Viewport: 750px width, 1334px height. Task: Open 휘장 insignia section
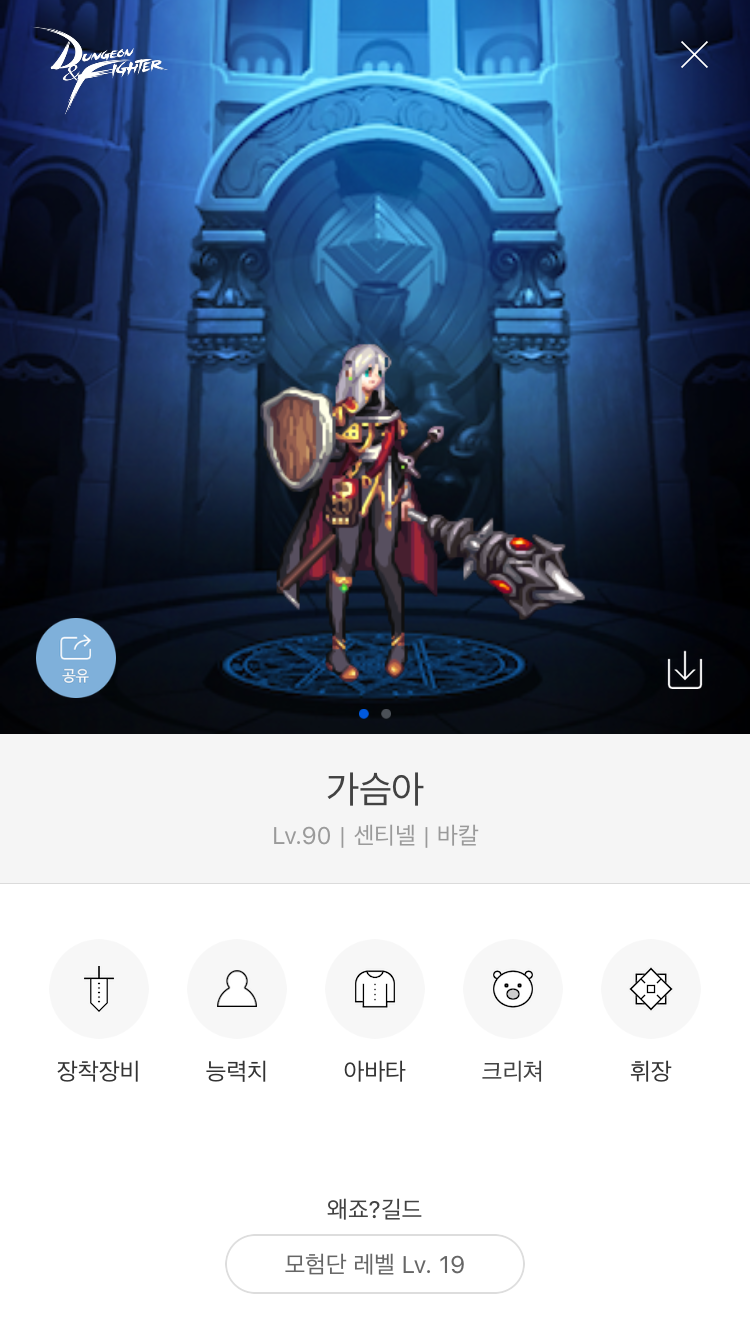[x=651, y=1012]
